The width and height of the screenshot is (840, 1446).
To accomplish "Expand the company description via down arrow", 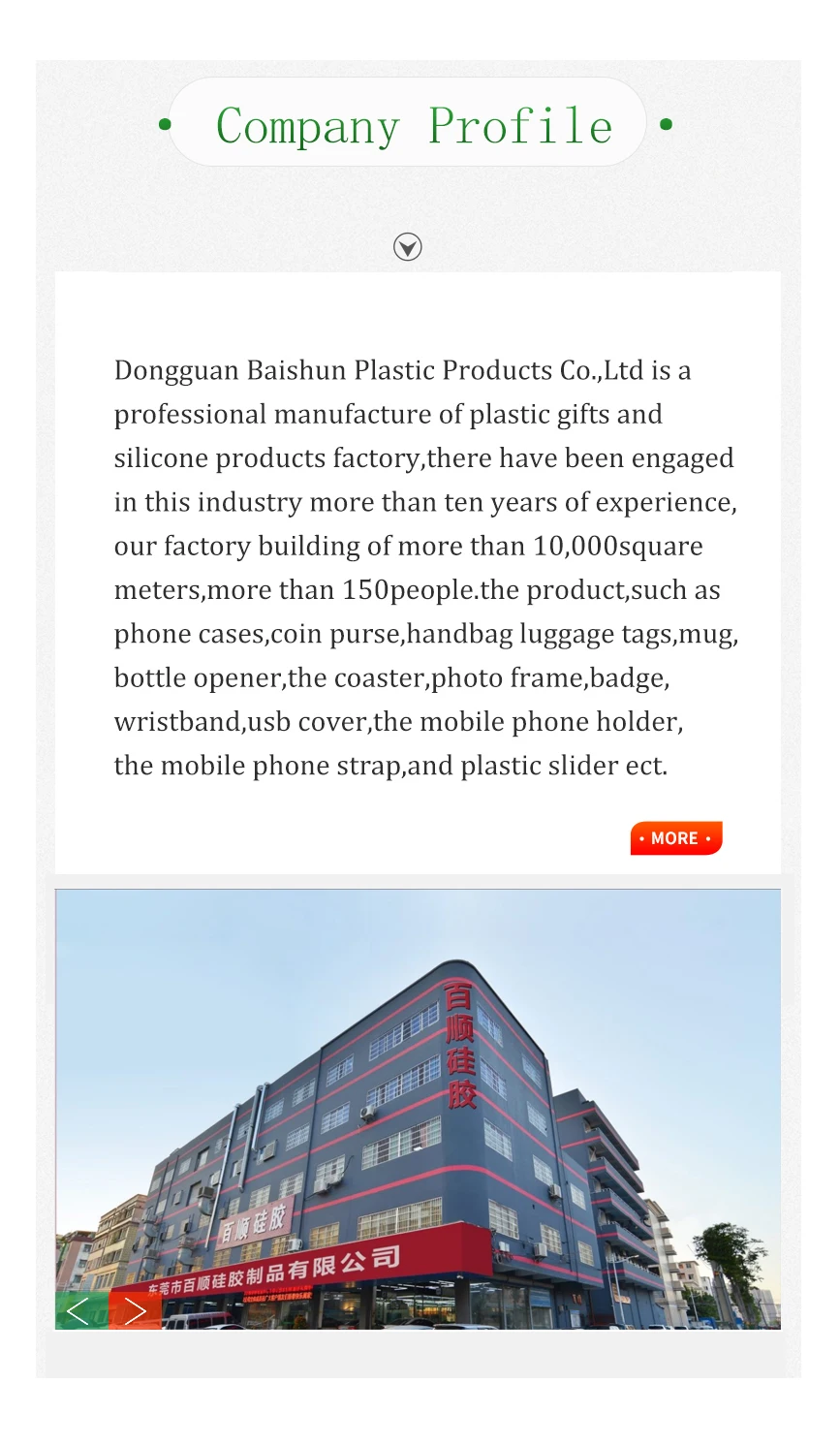I will point(408,247).
